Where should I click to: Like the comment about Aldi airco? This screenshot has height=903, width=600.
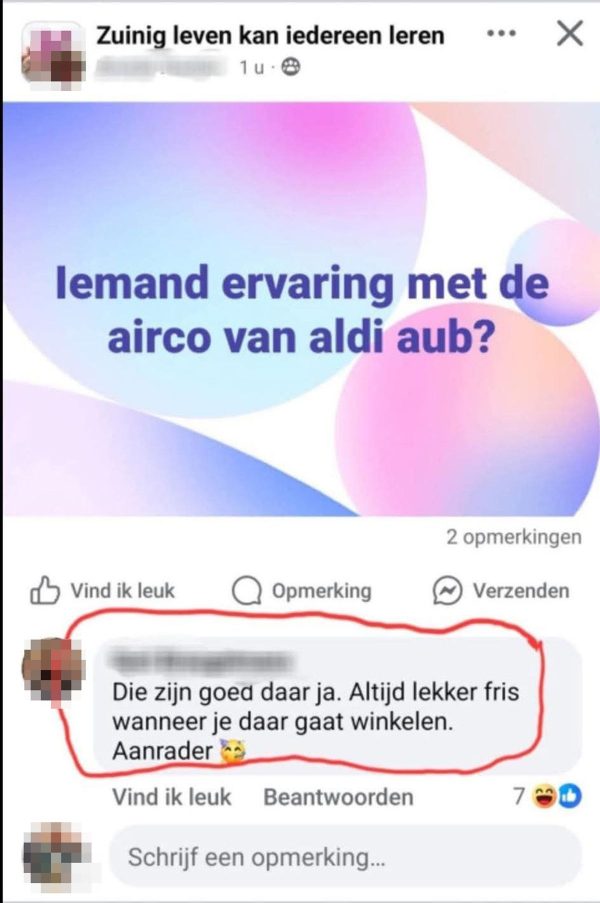pos(171,797)
